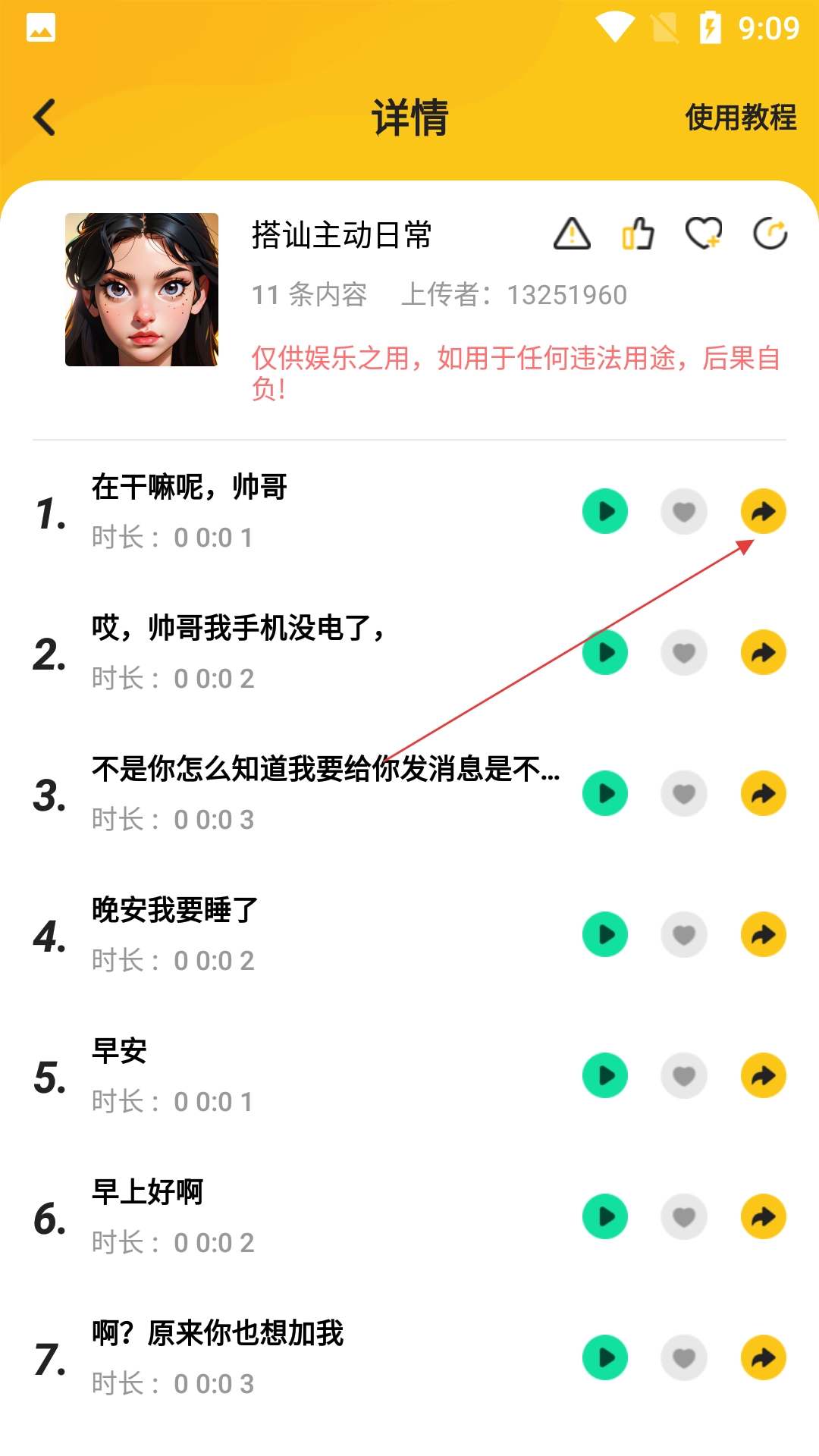
Task: Play the clip 在干嘛呢，帅哥
Action: 605,512
